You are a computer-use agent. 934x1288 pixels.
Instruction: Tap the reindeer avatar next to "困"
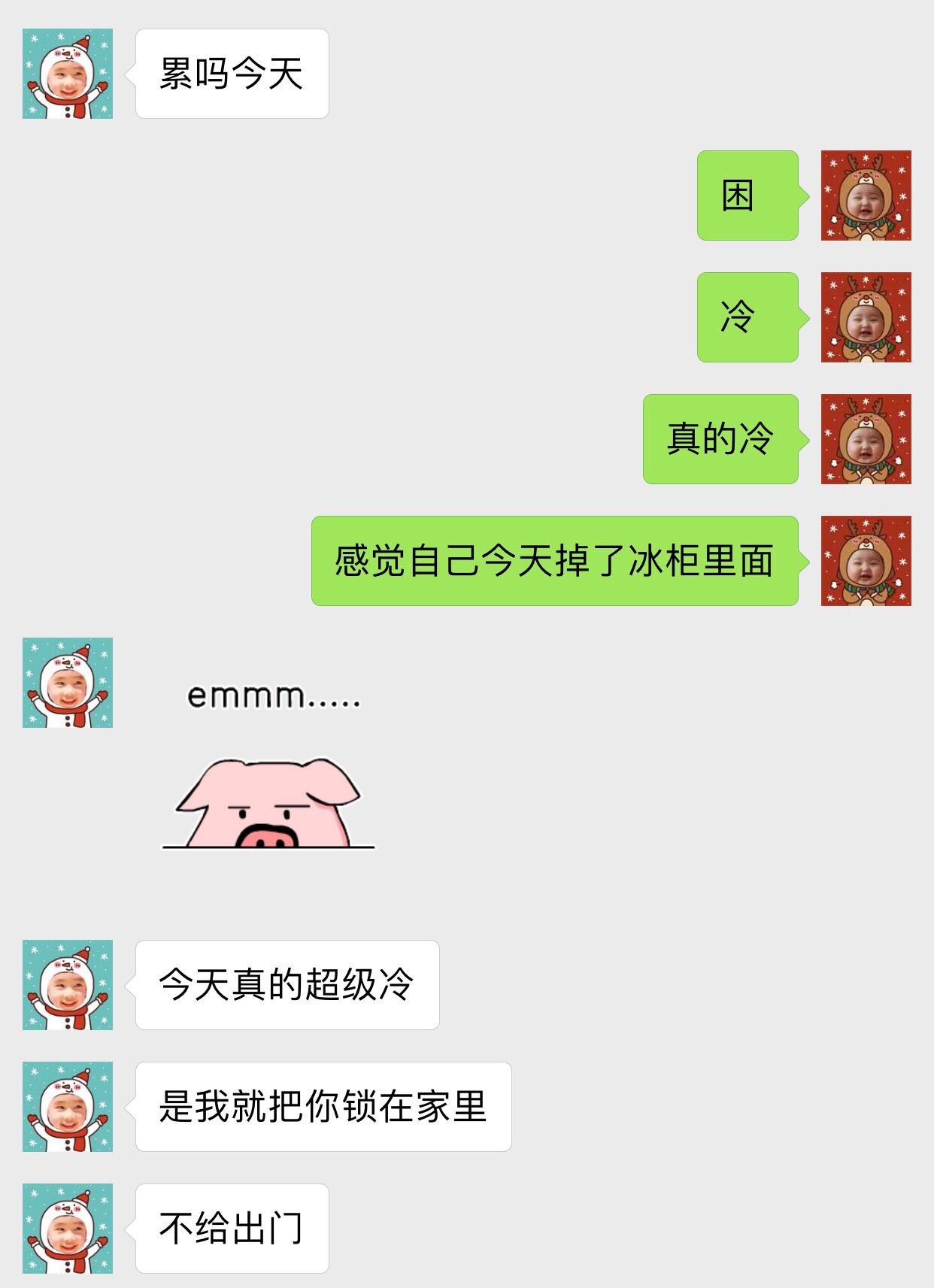point(866,195)
